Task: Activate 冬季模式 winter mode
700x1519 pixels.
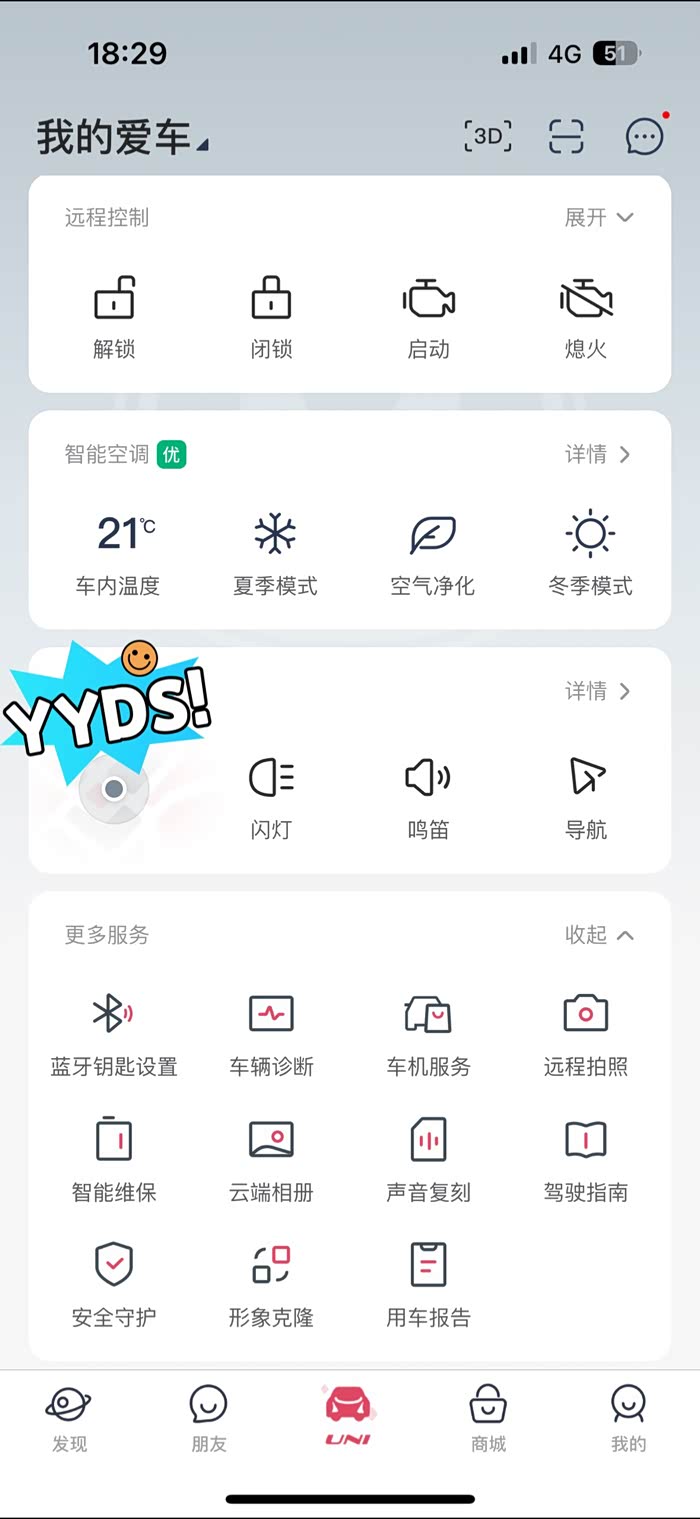Action: 590,554
